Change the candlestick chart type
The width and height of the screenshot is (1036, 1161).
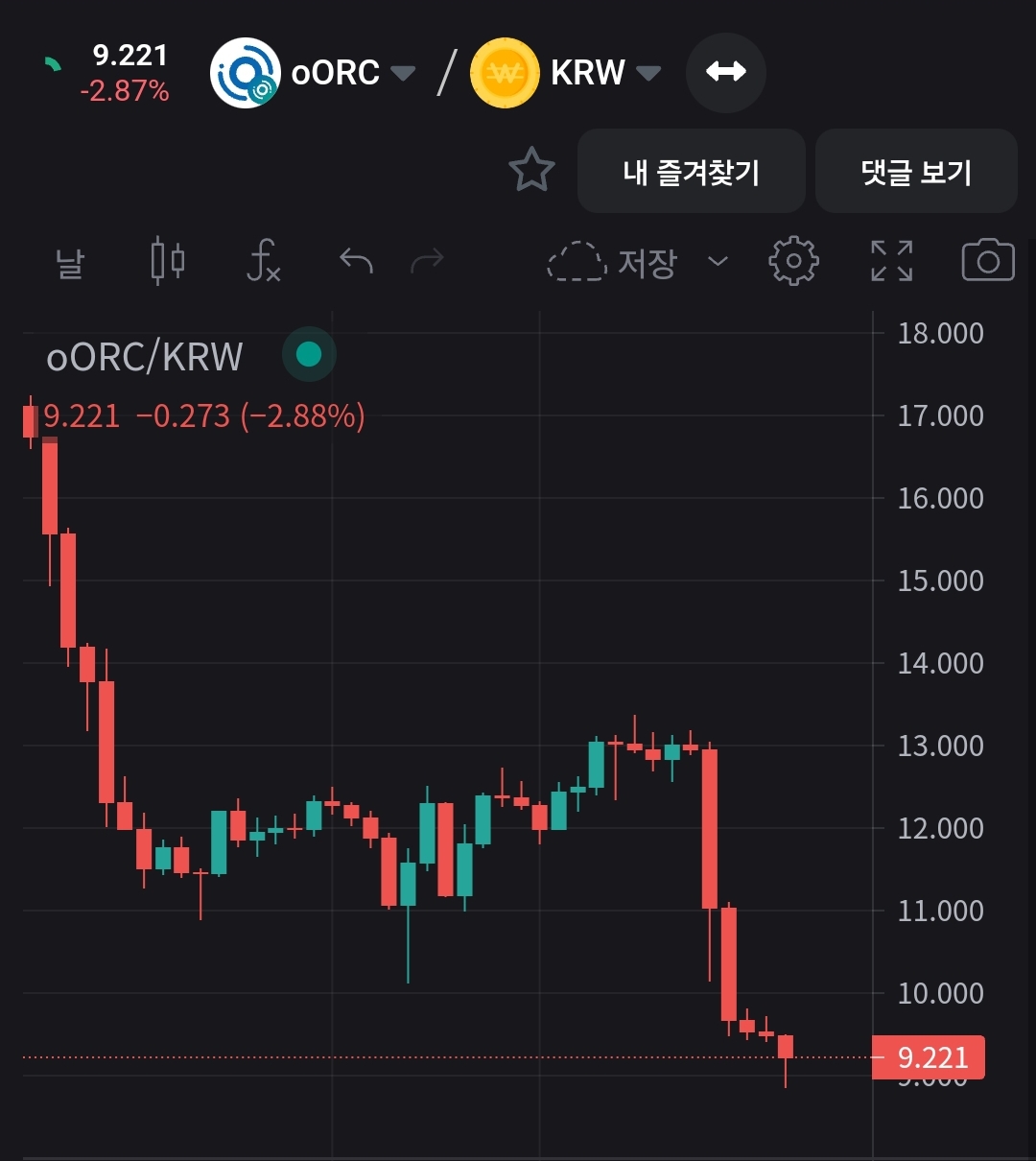tap(168, 261)
